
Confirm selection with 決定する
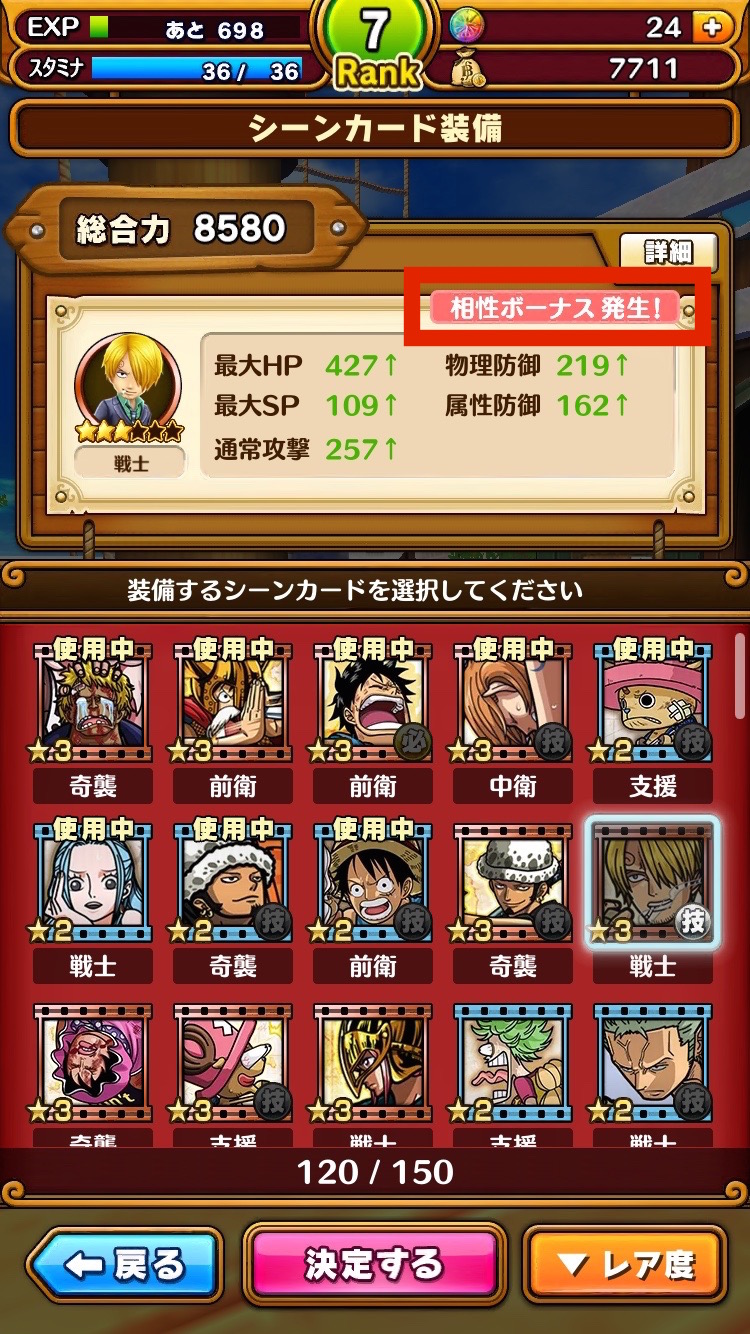coord(374,1265)
